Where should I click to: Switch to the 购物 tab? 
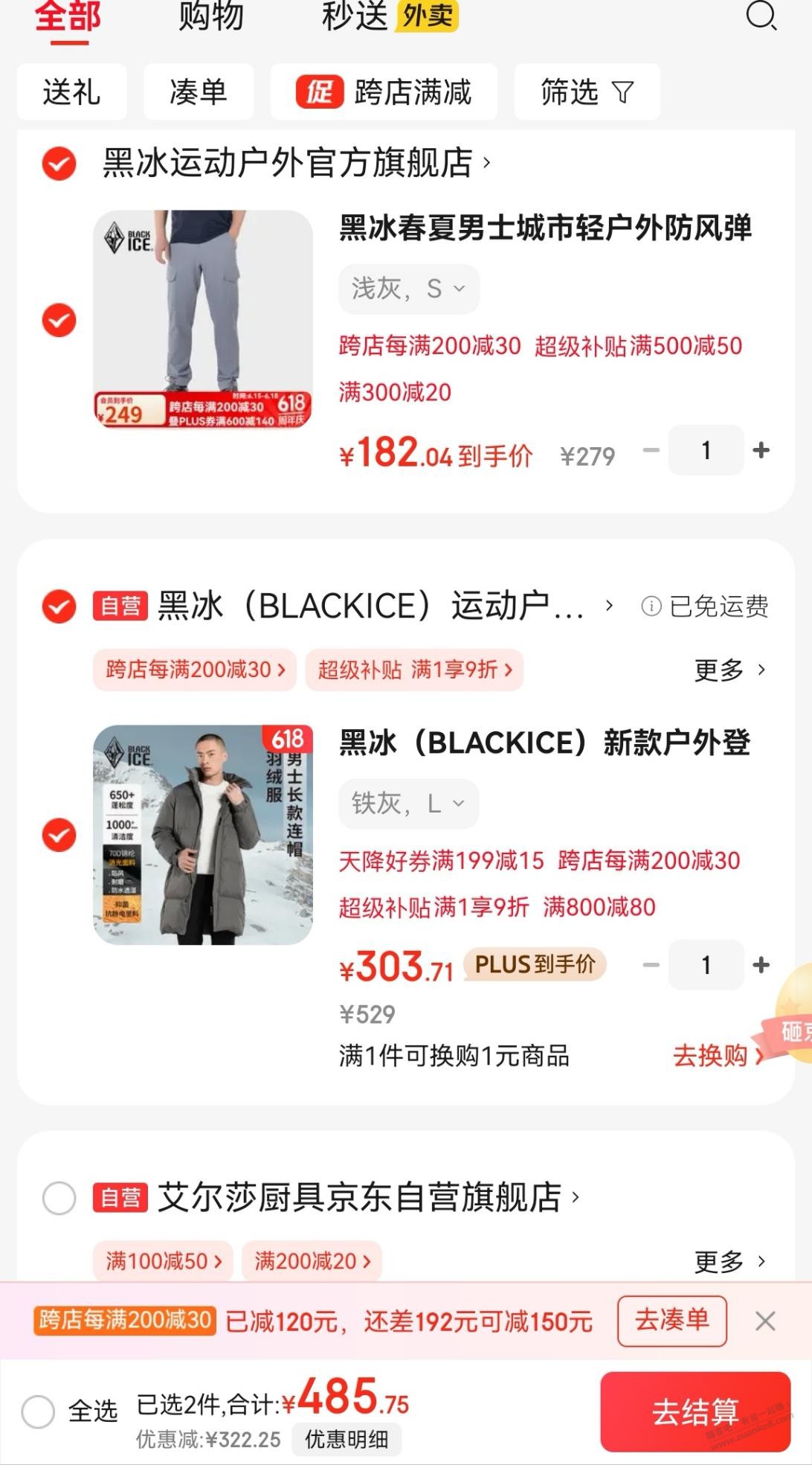(x=211, y=16)
